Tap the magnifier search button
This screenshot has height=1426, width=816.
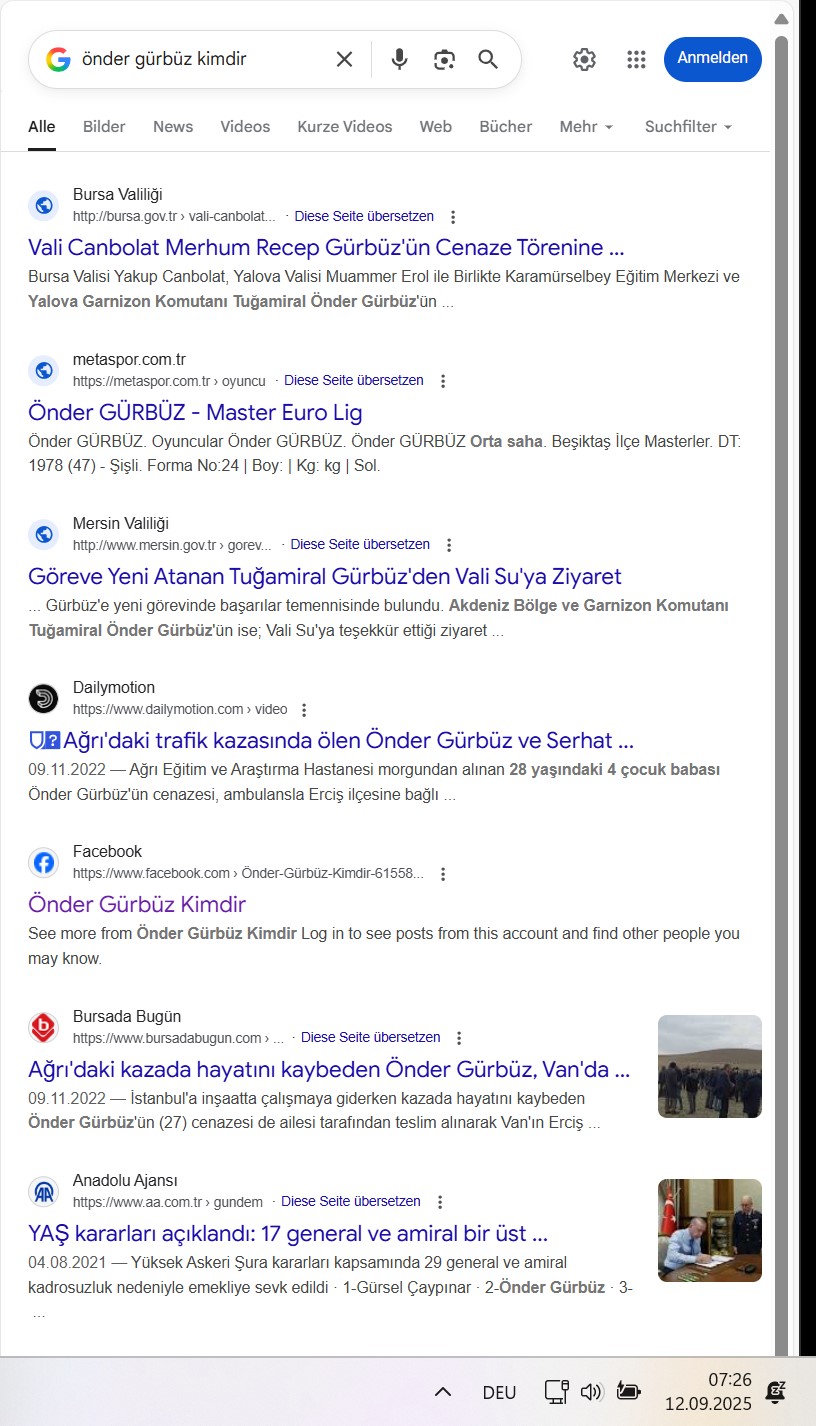tap(488, 59)
